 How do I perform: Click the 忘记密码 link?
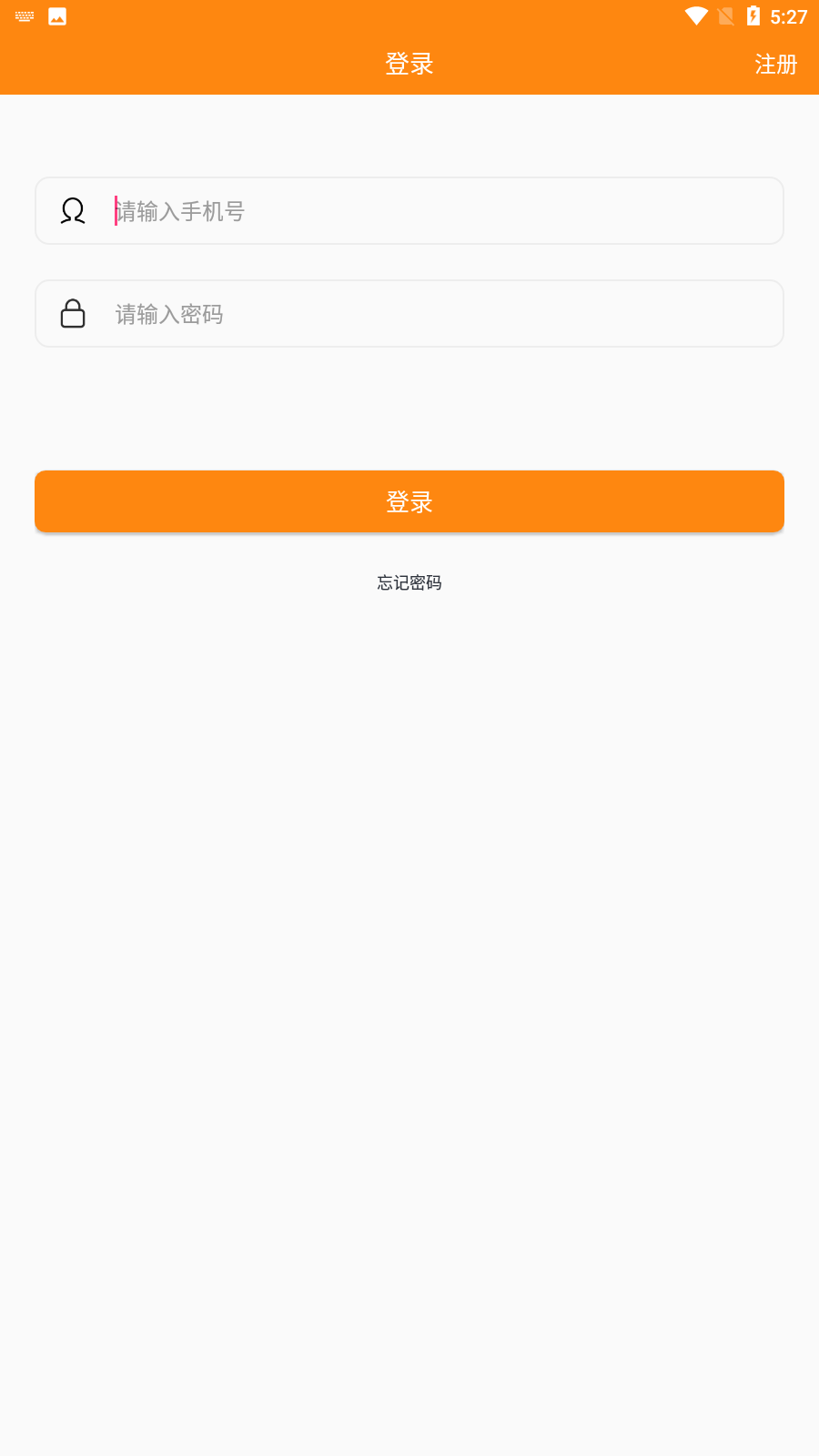[x=409, y=582]
